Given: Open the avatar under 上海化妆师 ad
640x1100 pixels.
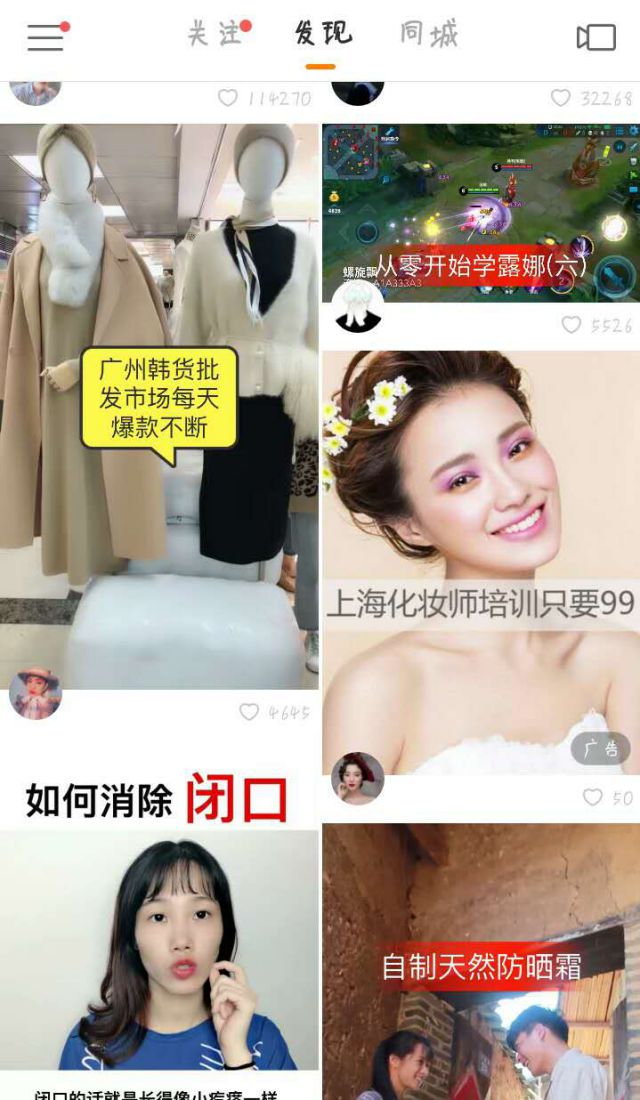Looking at the screenshot, I should 358,779.
